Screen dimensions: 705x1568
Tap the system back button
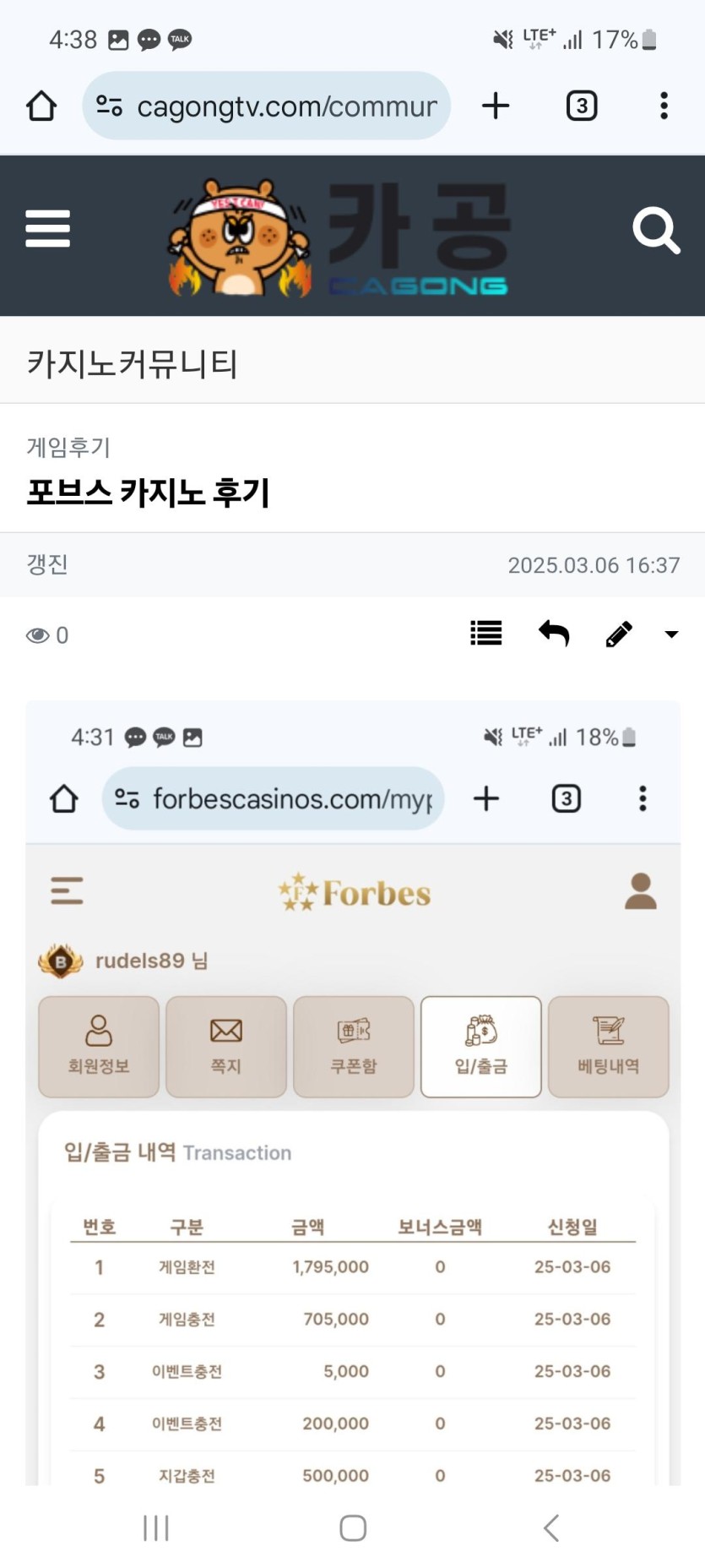pos(551,1527)
